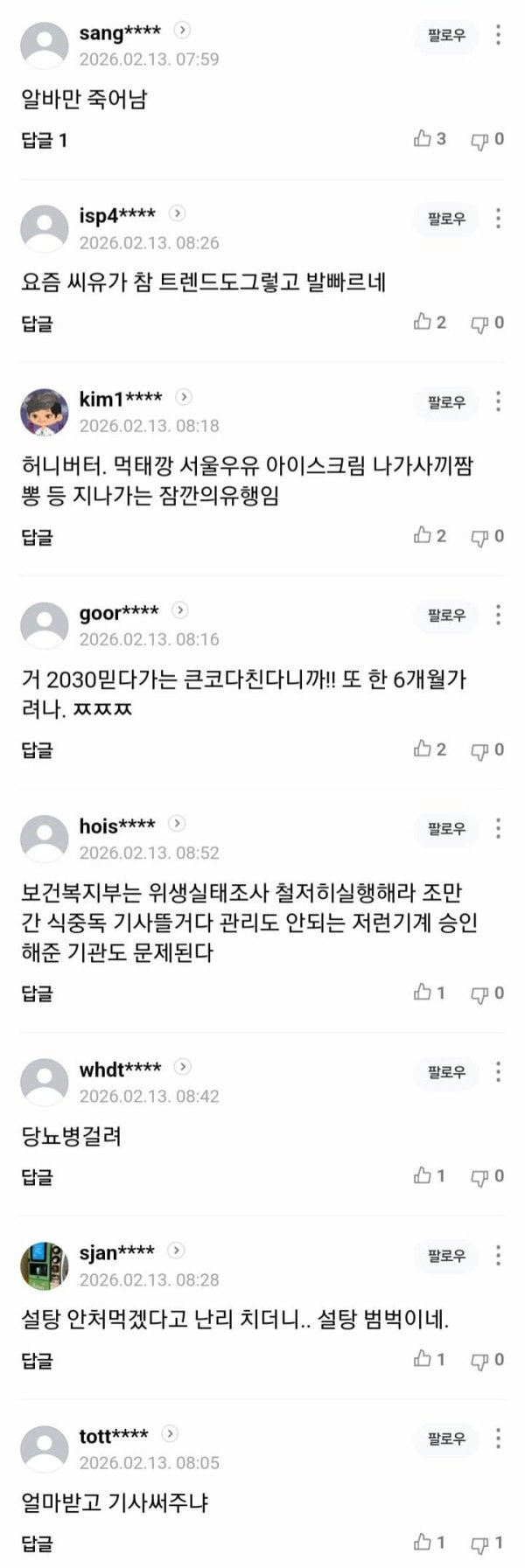Like the comment by goor****
The width and height of the screenshot is (525, 1568).
[430, 749]
